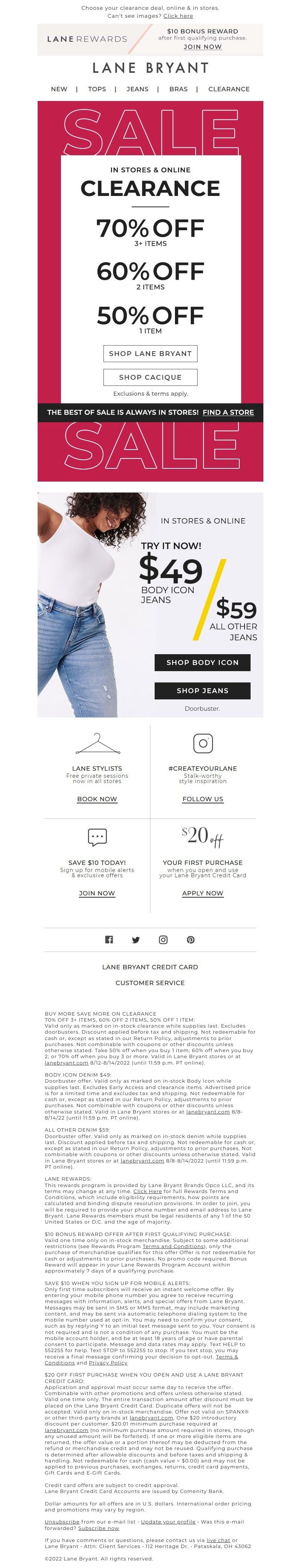The width and height of the screenshot is (301, 1568).
Task: Tap the SHOP CACIQUE button
Action: pos(150,377)
